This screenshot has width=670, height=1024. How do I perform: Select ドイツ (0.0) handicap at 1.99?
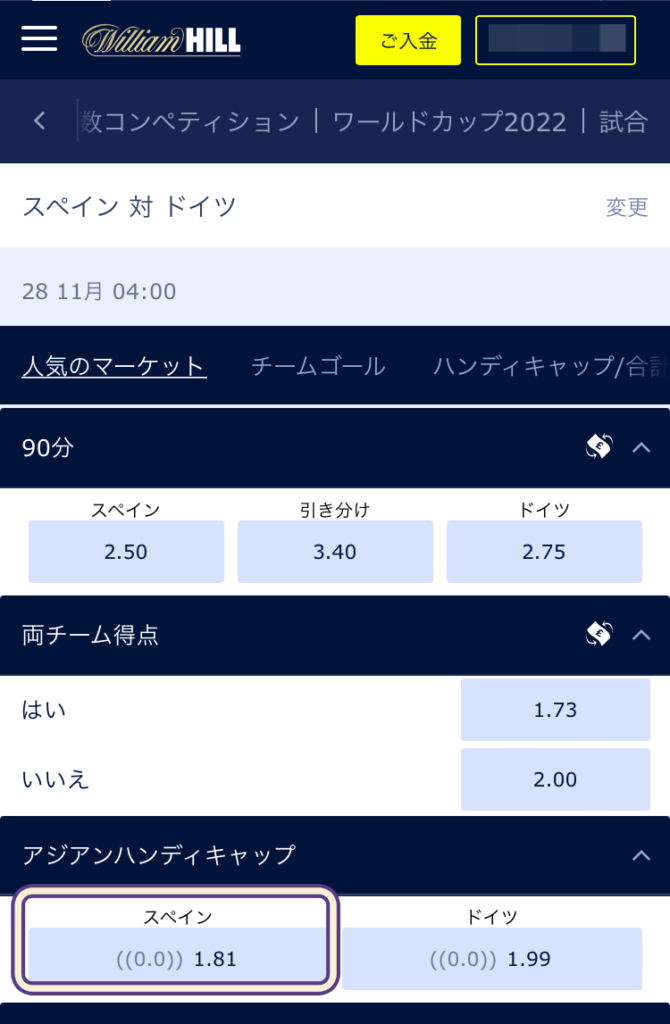pyautogui.click(x=492, y=958)
